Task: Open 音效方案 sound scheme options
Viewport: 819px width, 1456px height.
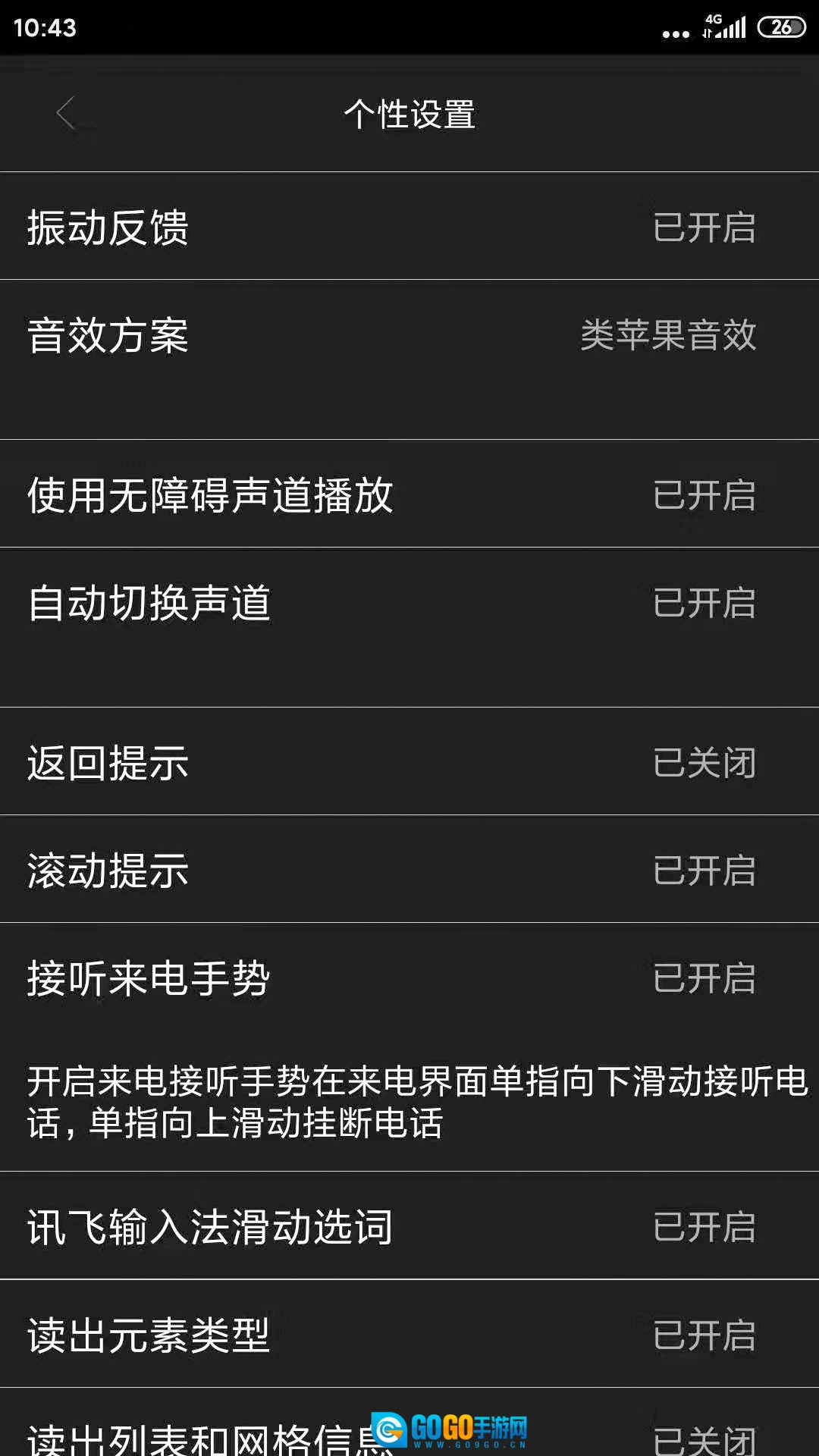Action: coord(409,335)
